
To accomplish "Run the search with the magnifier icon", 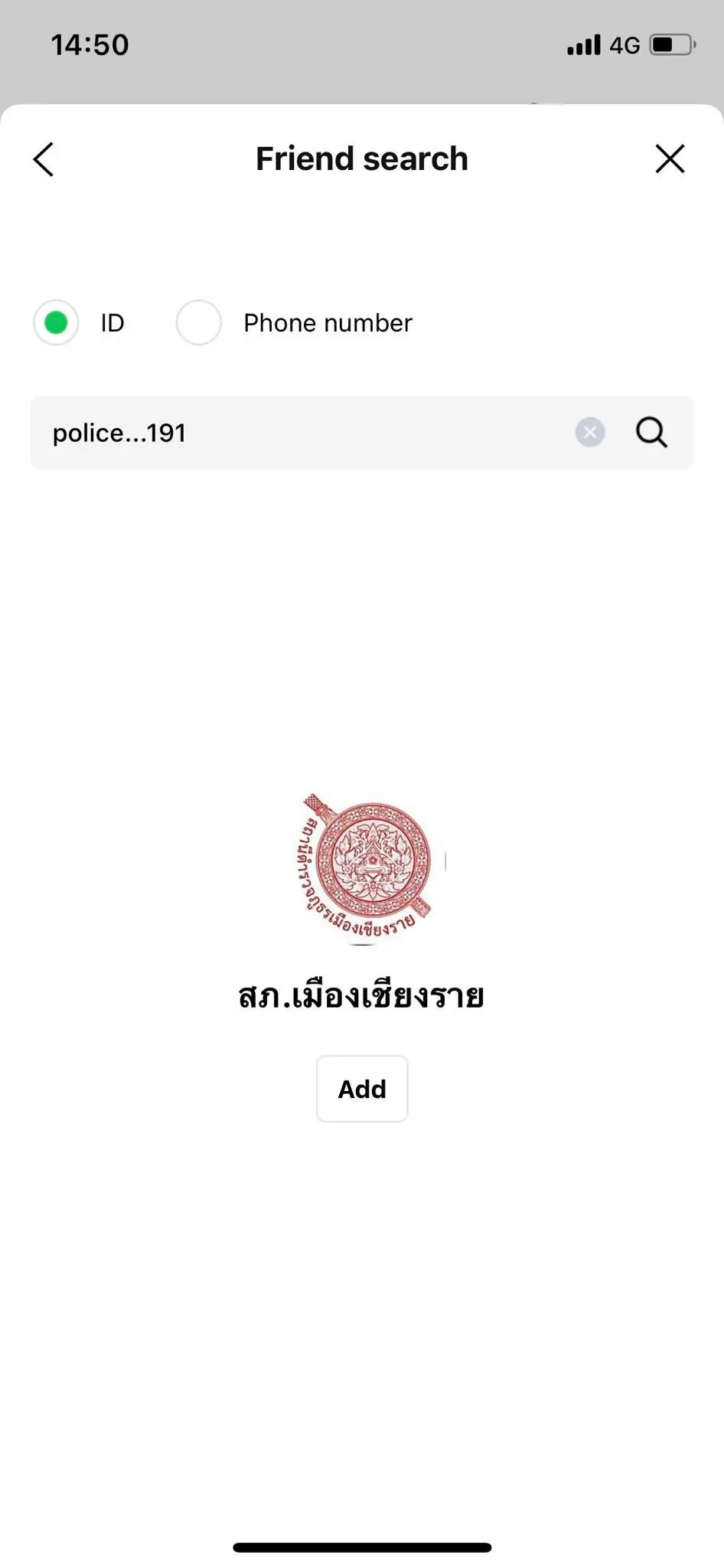I will (651, 433).
